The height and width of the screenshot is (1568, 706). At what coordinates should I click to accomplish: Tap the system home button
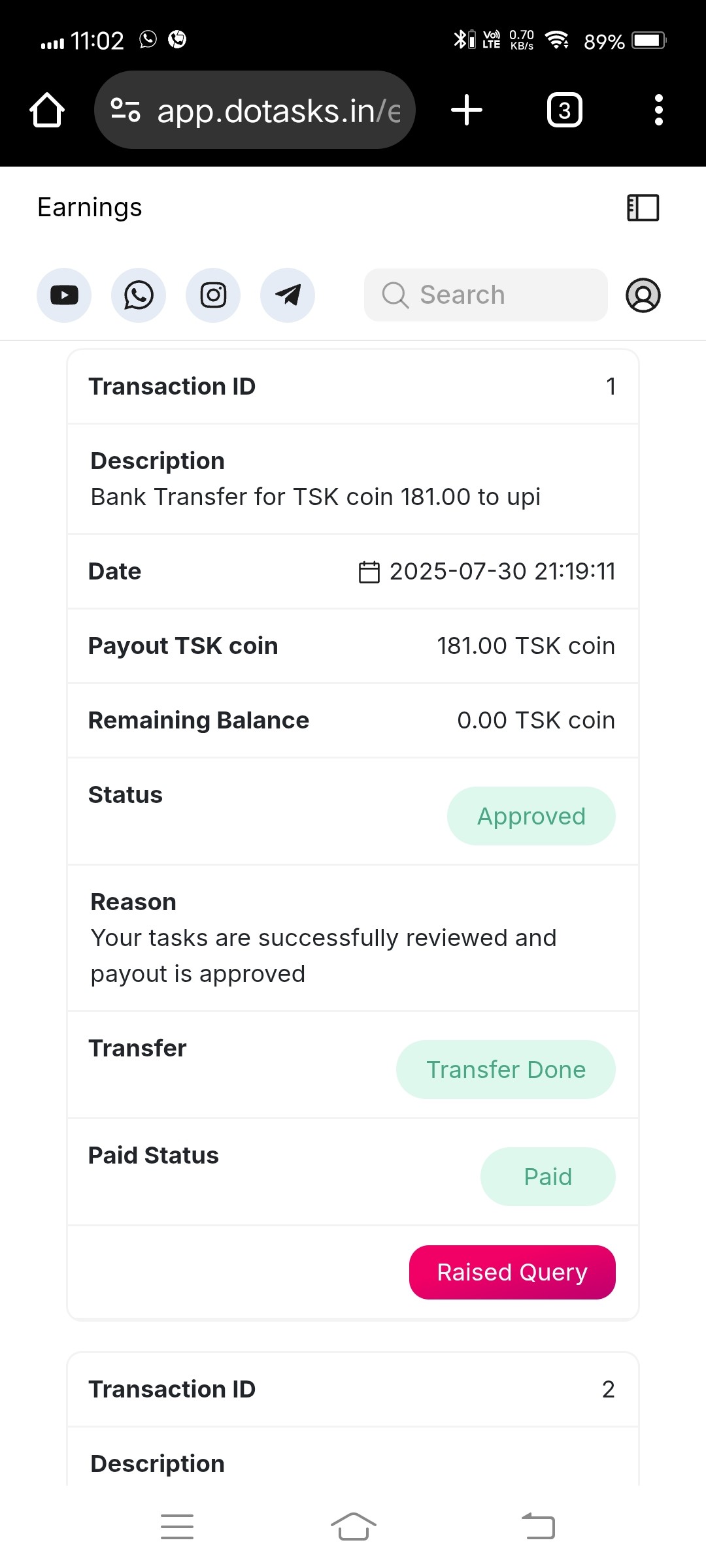click(x=353, y=1527)
